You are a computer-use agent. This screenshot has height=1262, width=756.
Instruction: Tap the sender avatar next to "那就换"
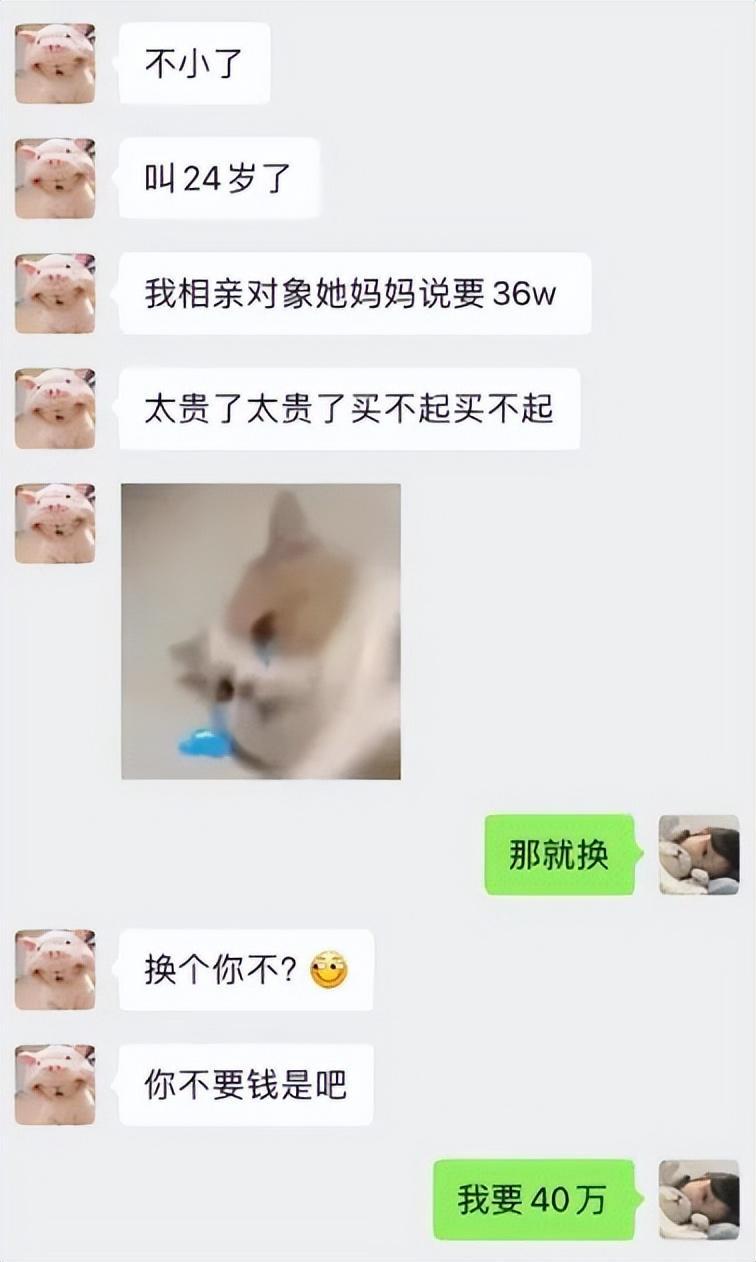[x=699, y=854]
